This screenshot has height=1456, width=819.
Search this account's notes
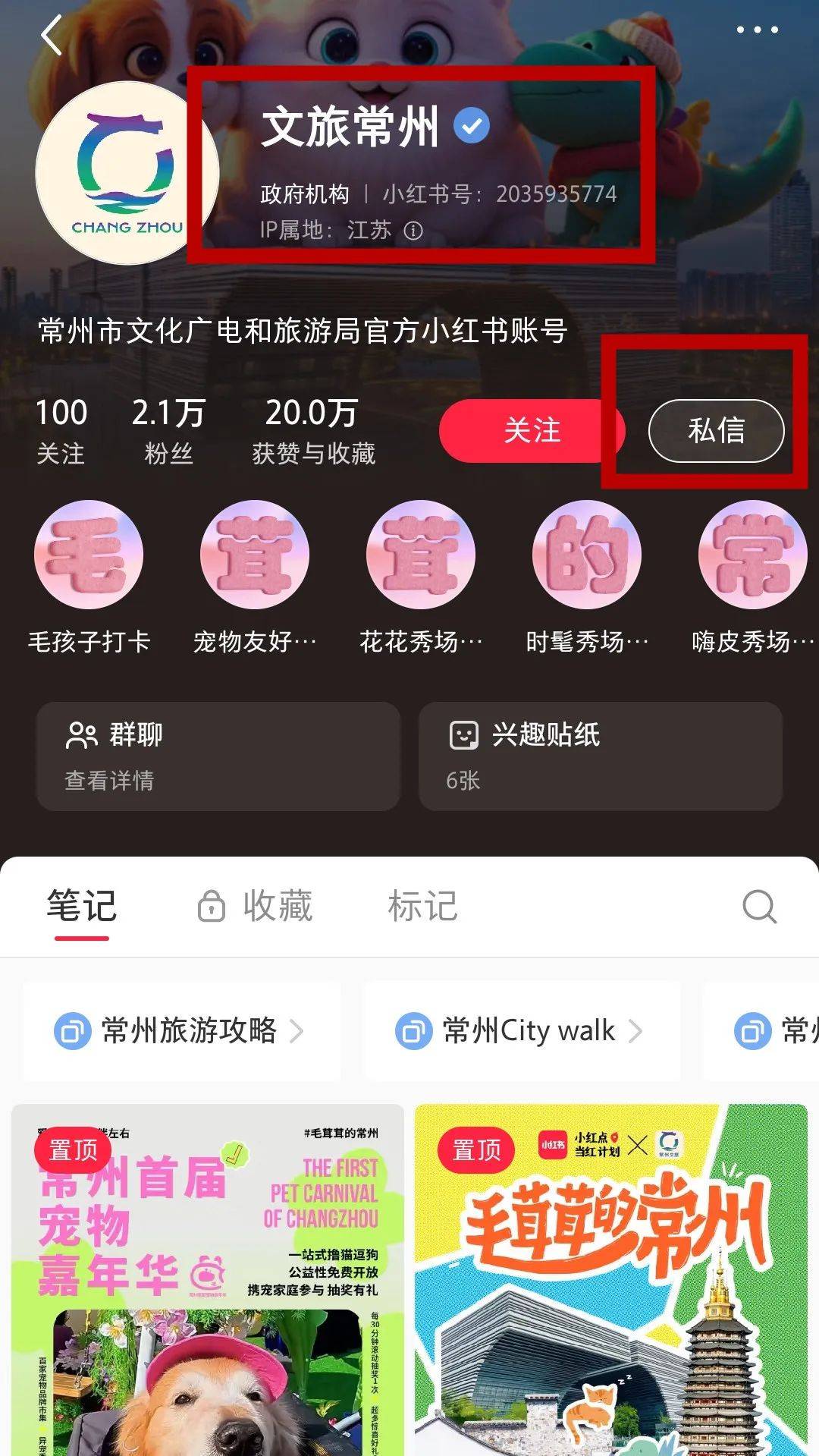pos(759,906)
